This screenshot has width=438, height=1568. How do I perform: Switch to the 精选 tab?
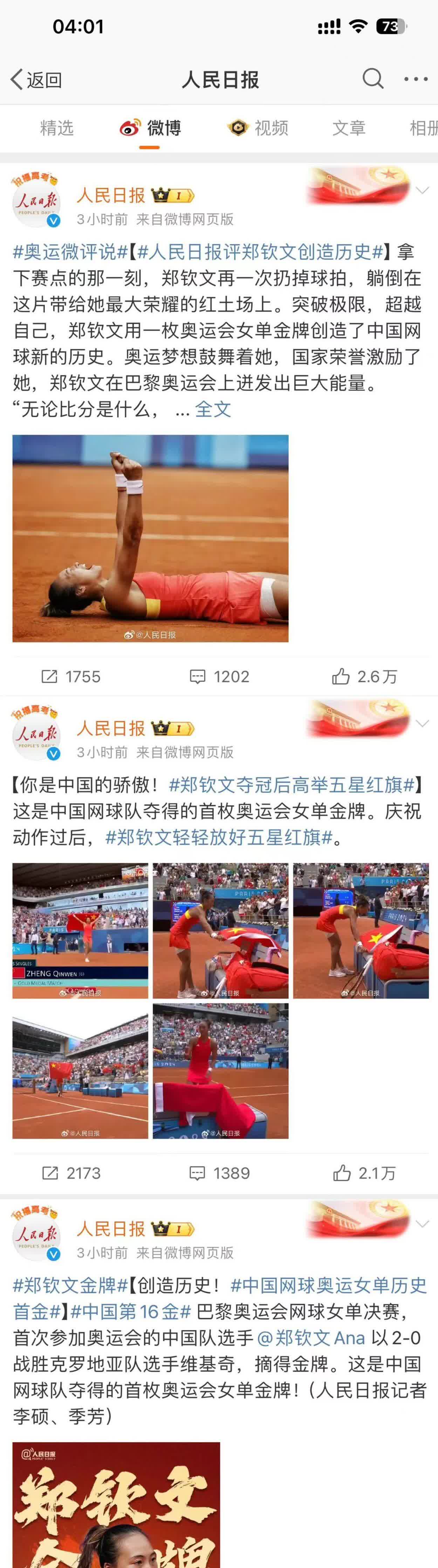coord(57,128)
